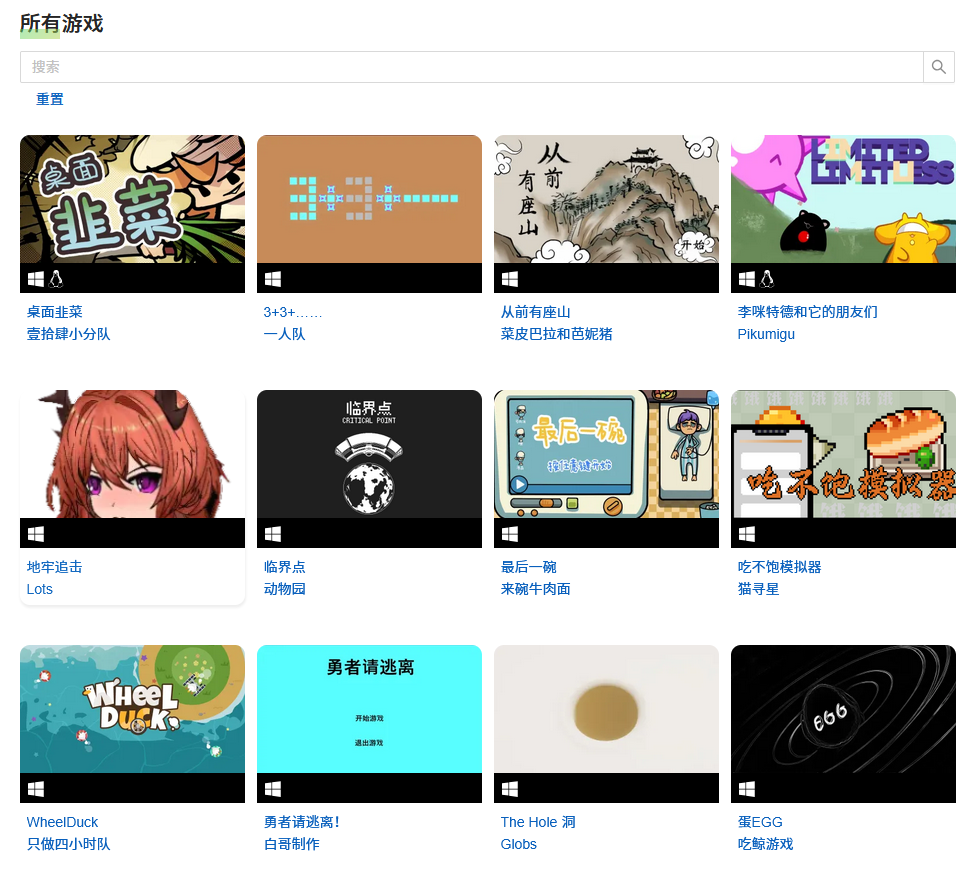View team 壹拾肆小分队 link

click(x=68, y=334)
